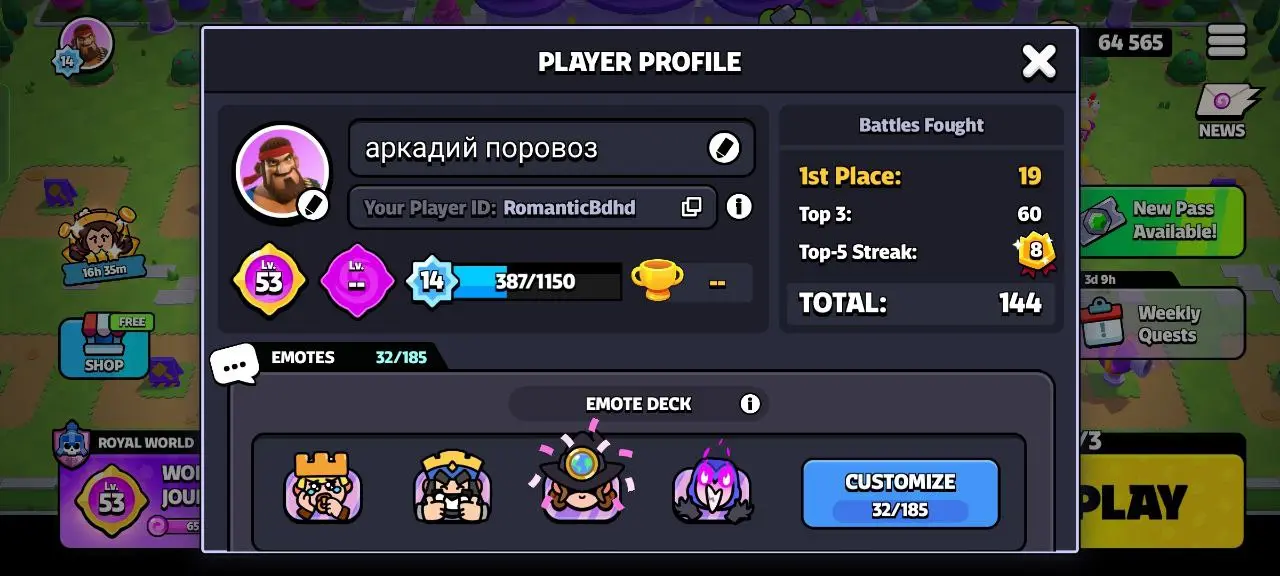Close the Player Profile dialog

point(1038,62)
